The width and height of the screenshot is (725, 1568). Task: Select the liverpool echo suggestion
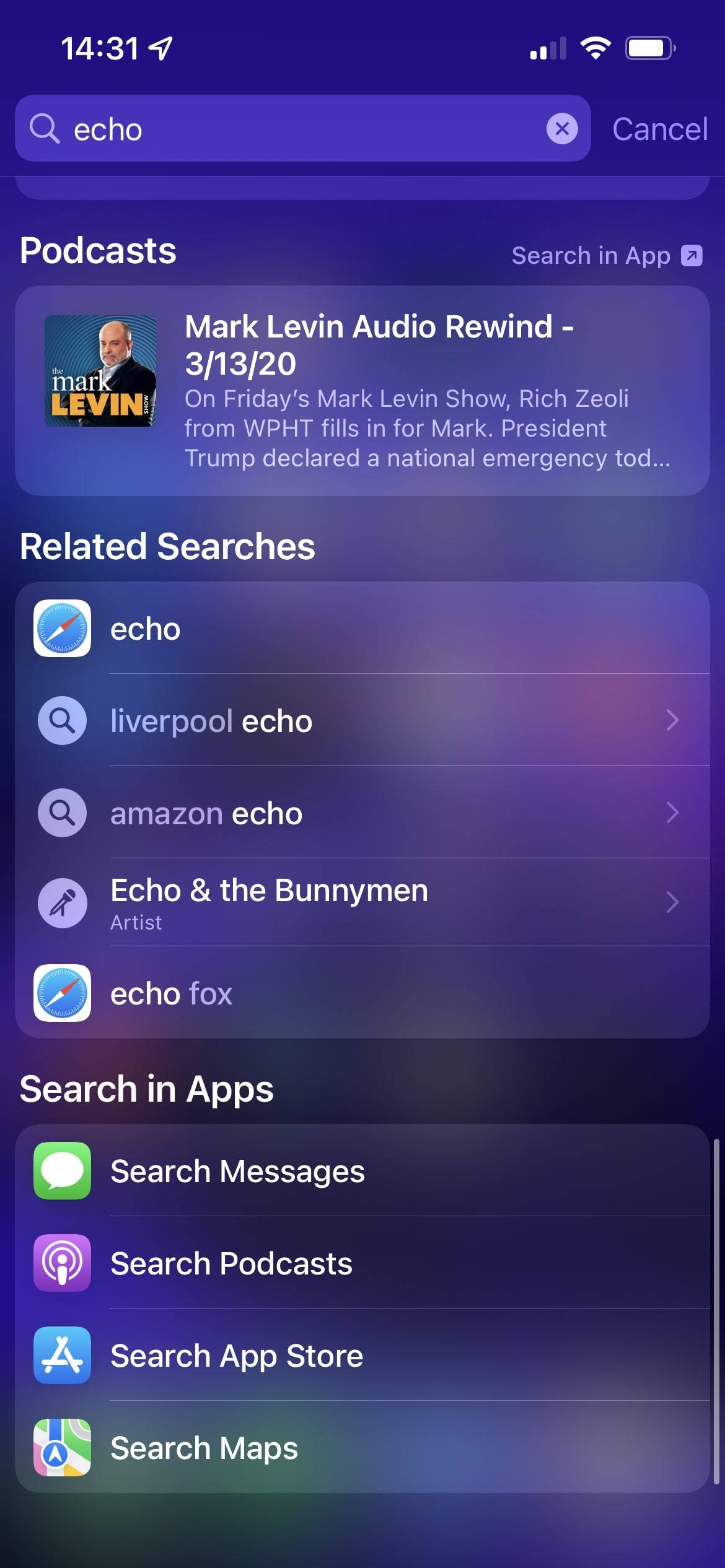pos(362,720)
